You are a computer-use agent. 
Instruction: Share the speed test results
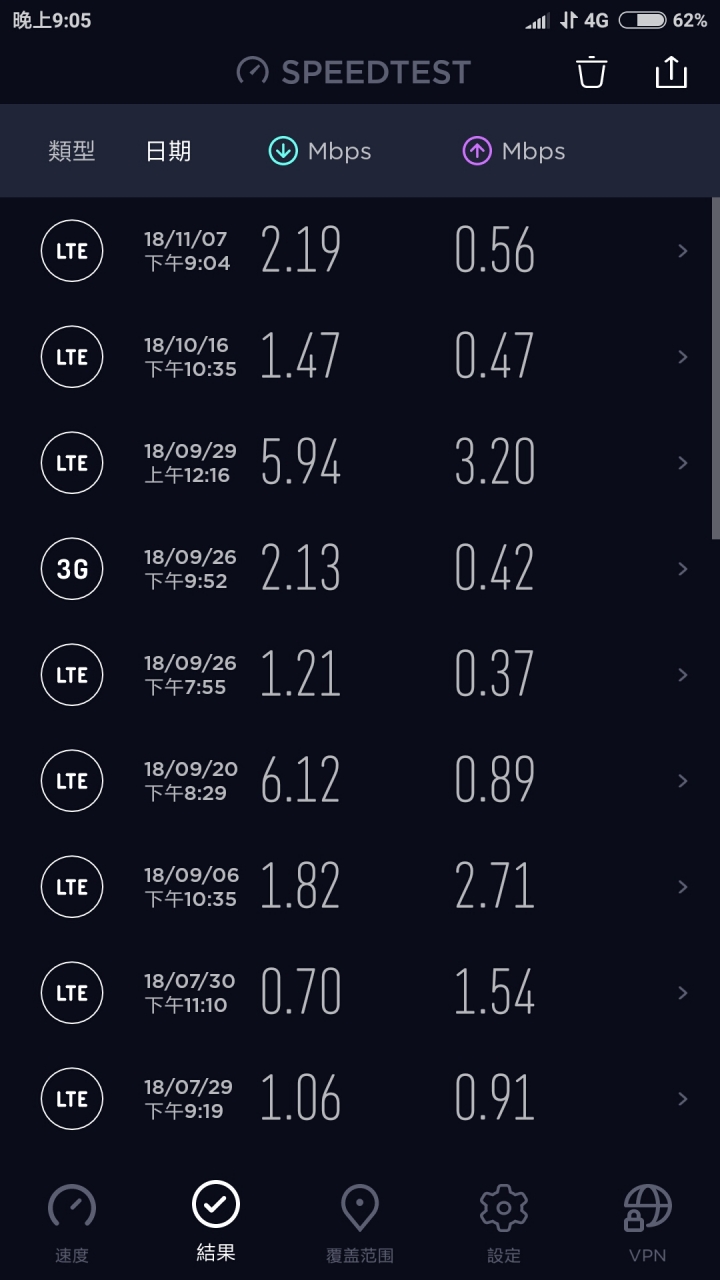[671, 72]
